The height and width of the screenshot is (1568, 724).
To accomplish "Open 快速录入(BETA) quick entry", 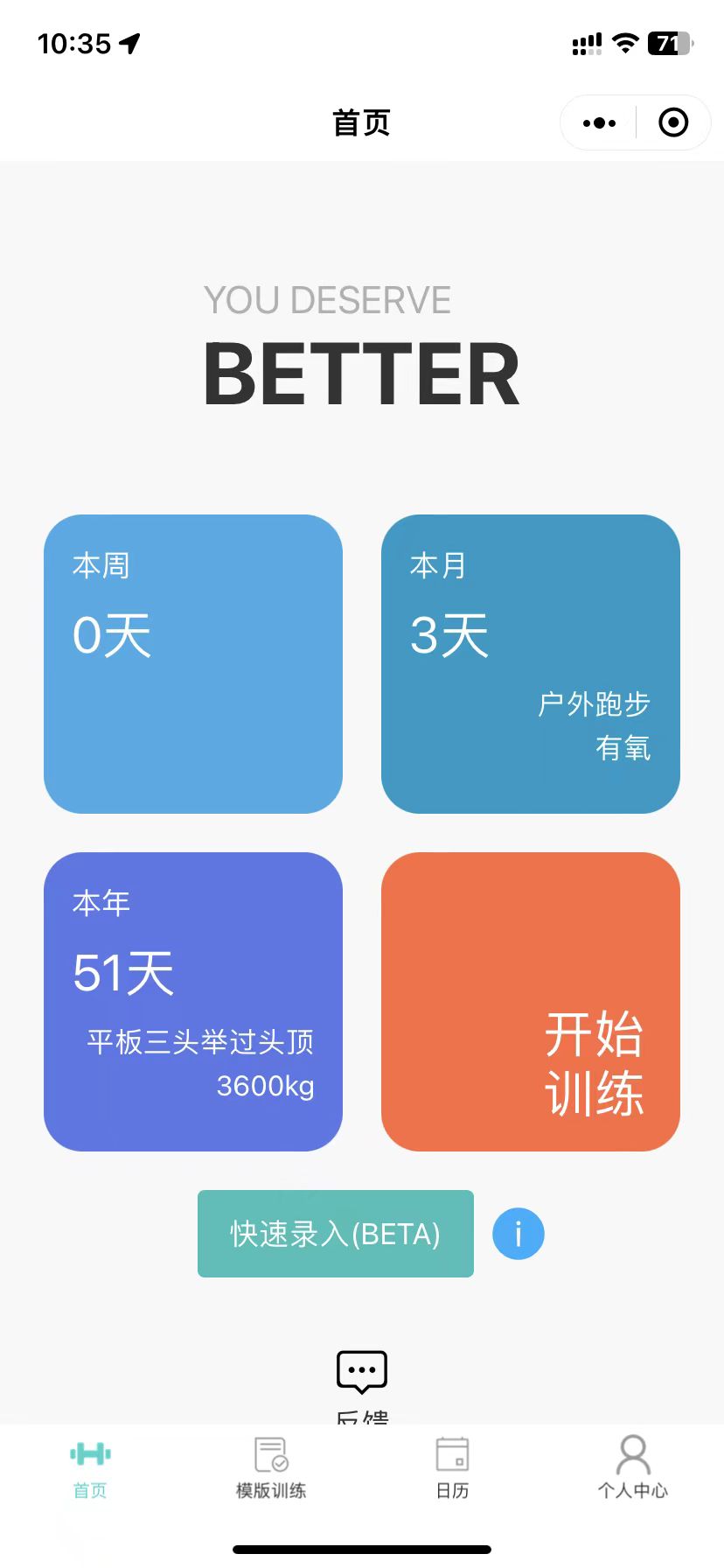I will pyautogui.click(x=336, y=1234).
